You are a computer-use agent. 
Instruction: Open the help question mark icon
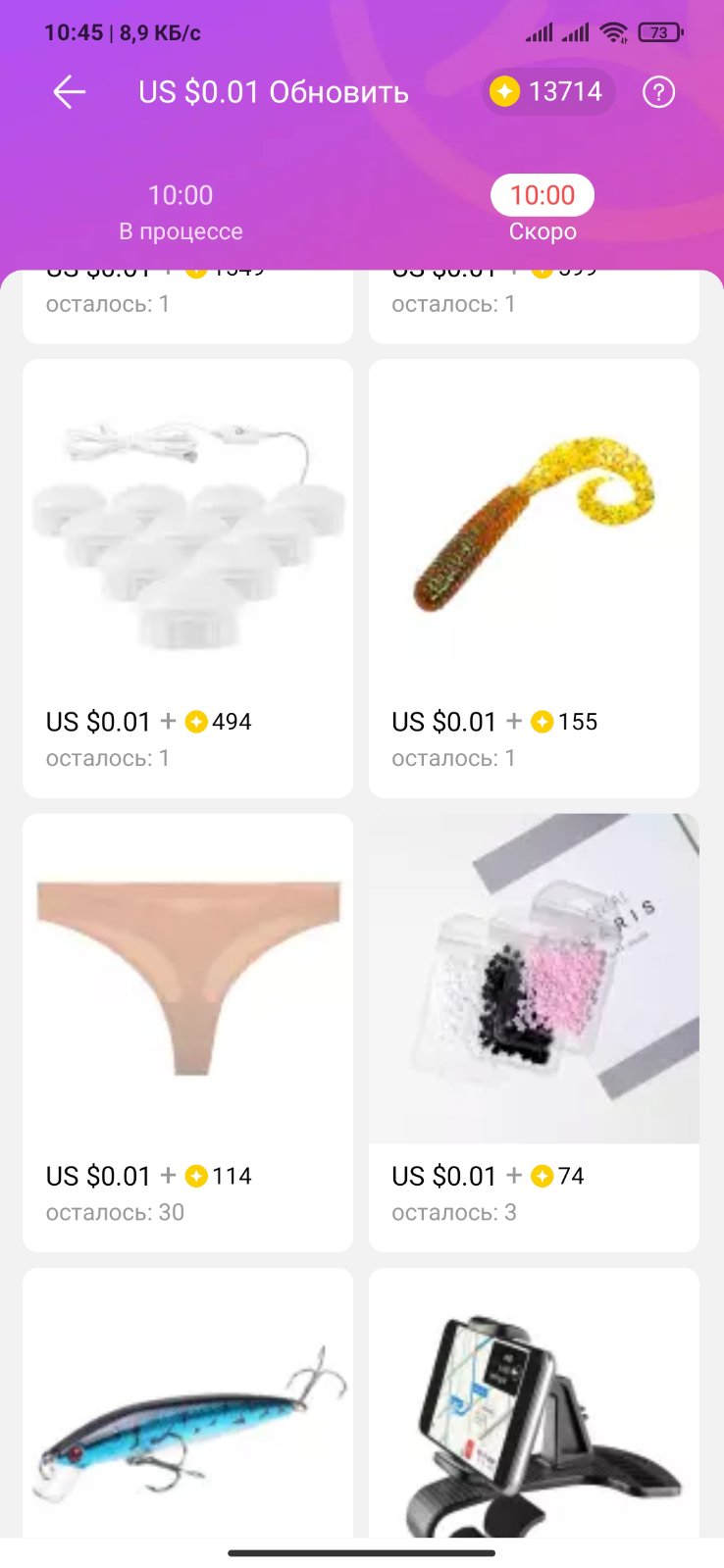(x=658, y=92)
